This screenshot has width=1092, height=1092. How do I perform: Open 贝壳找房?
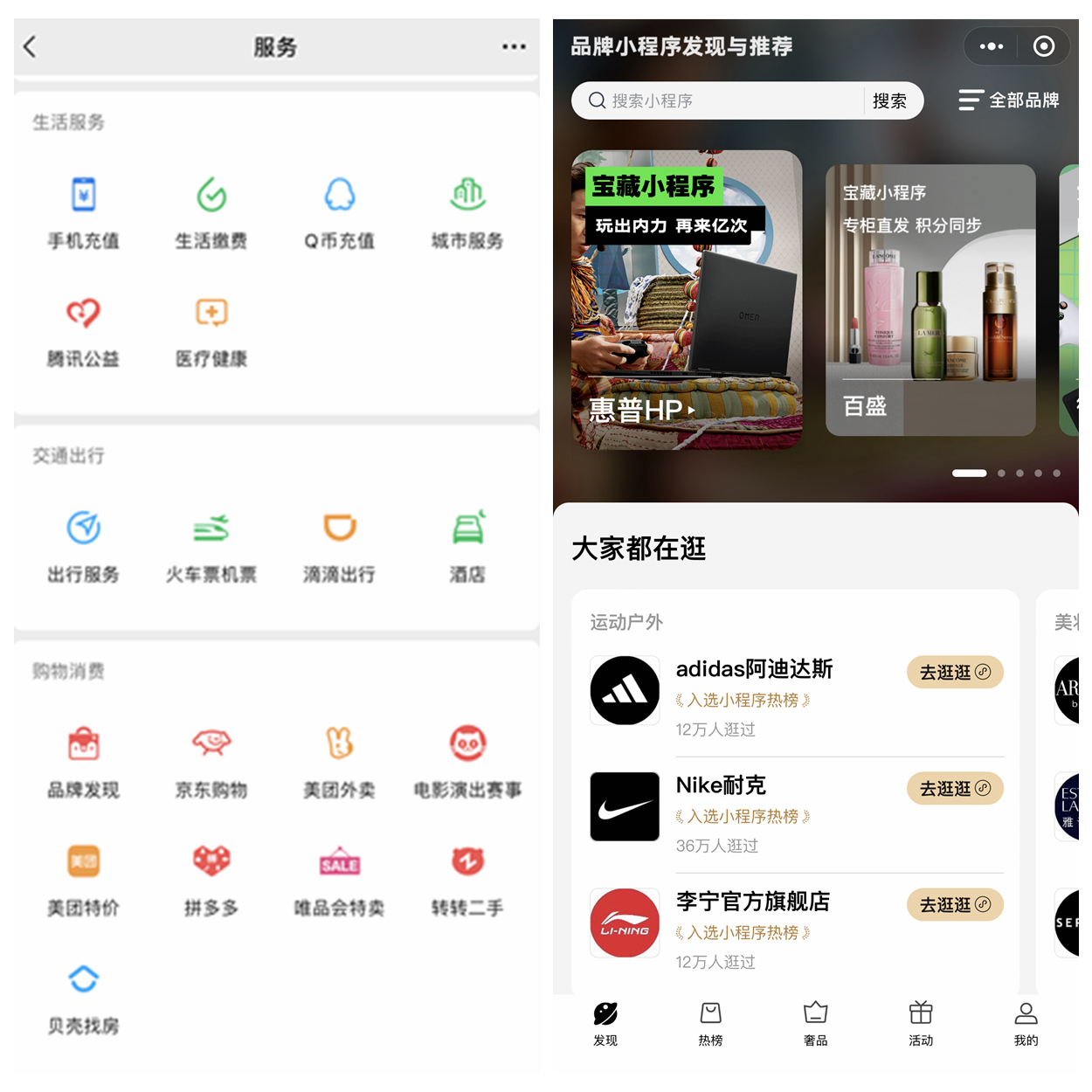[x=84, y=999]
